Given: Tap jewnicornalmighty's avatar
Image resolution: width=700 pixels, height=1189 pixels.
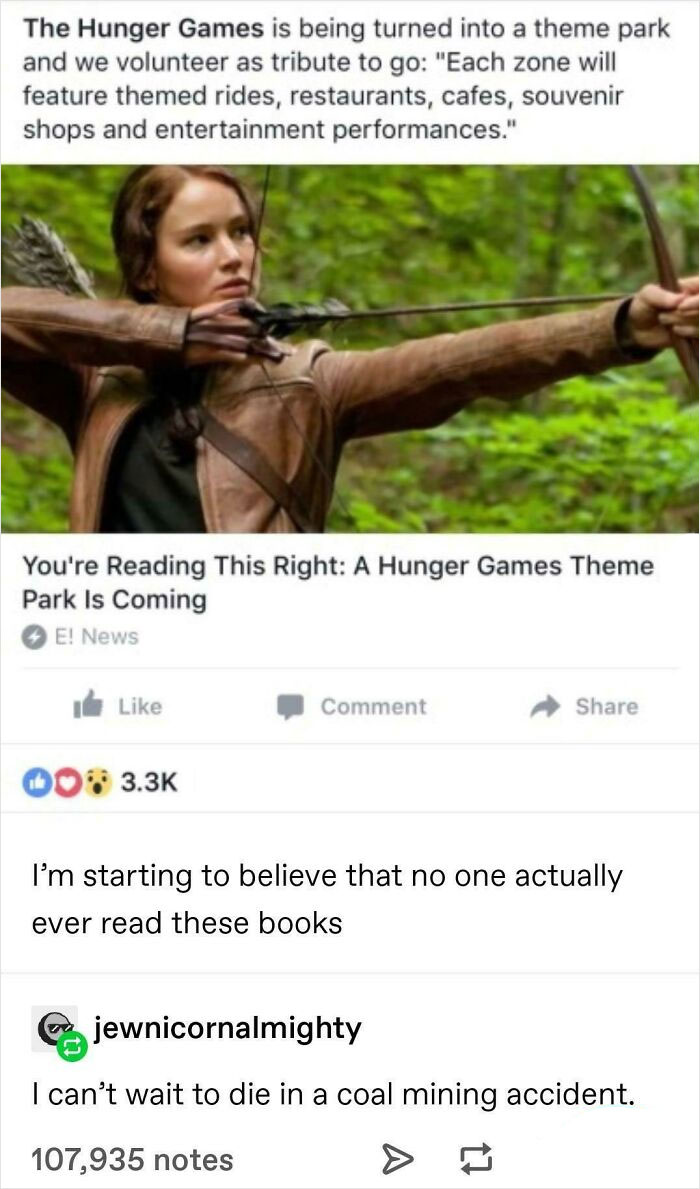Looking at the screenshot, I should 55,1029.
